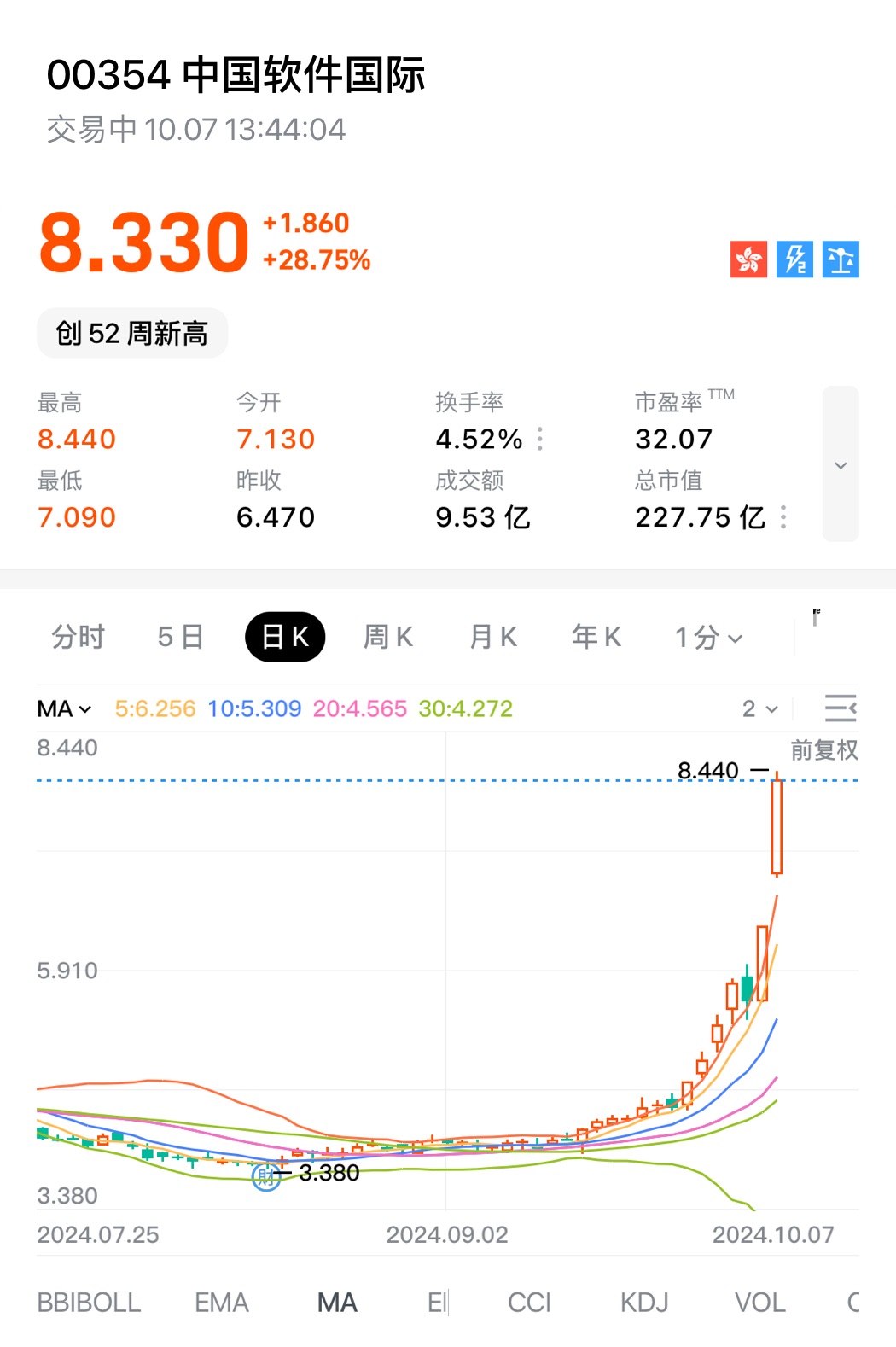Open the 1分 minute interval dropdown

(x=708, y=638)
